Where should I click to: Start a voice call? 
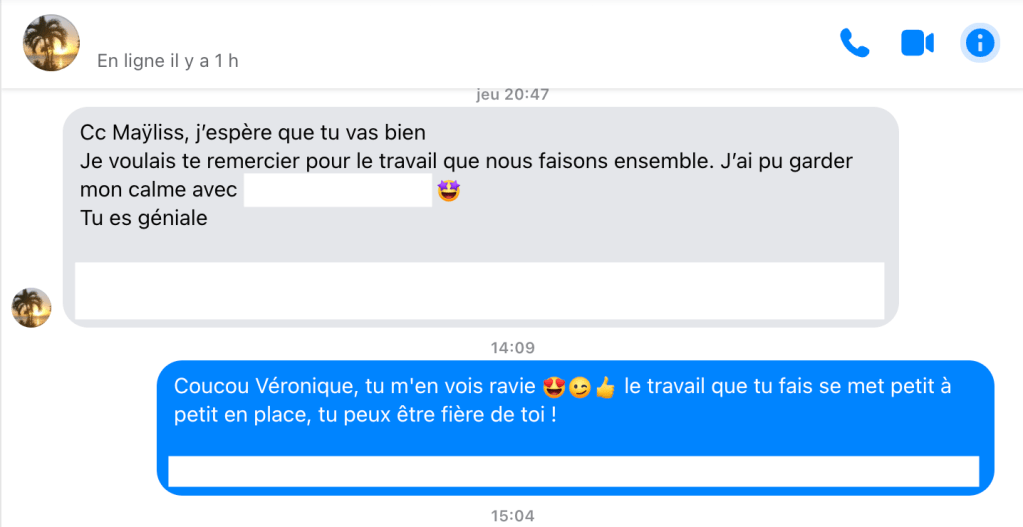point(854,43)
